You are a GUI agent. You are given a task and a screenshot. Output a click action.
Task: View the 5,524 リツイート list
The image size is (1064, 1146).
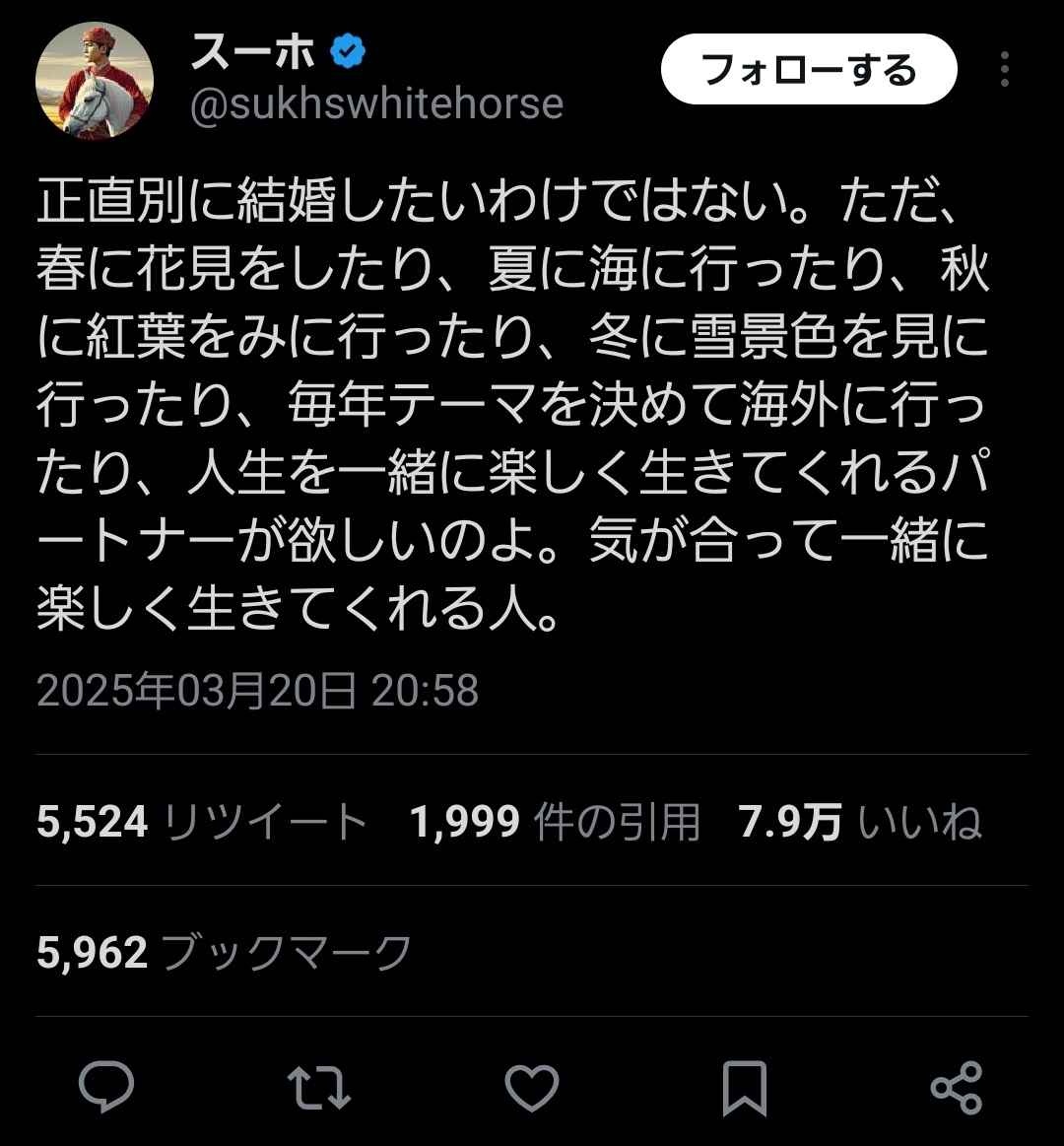[x=202, y=821]
